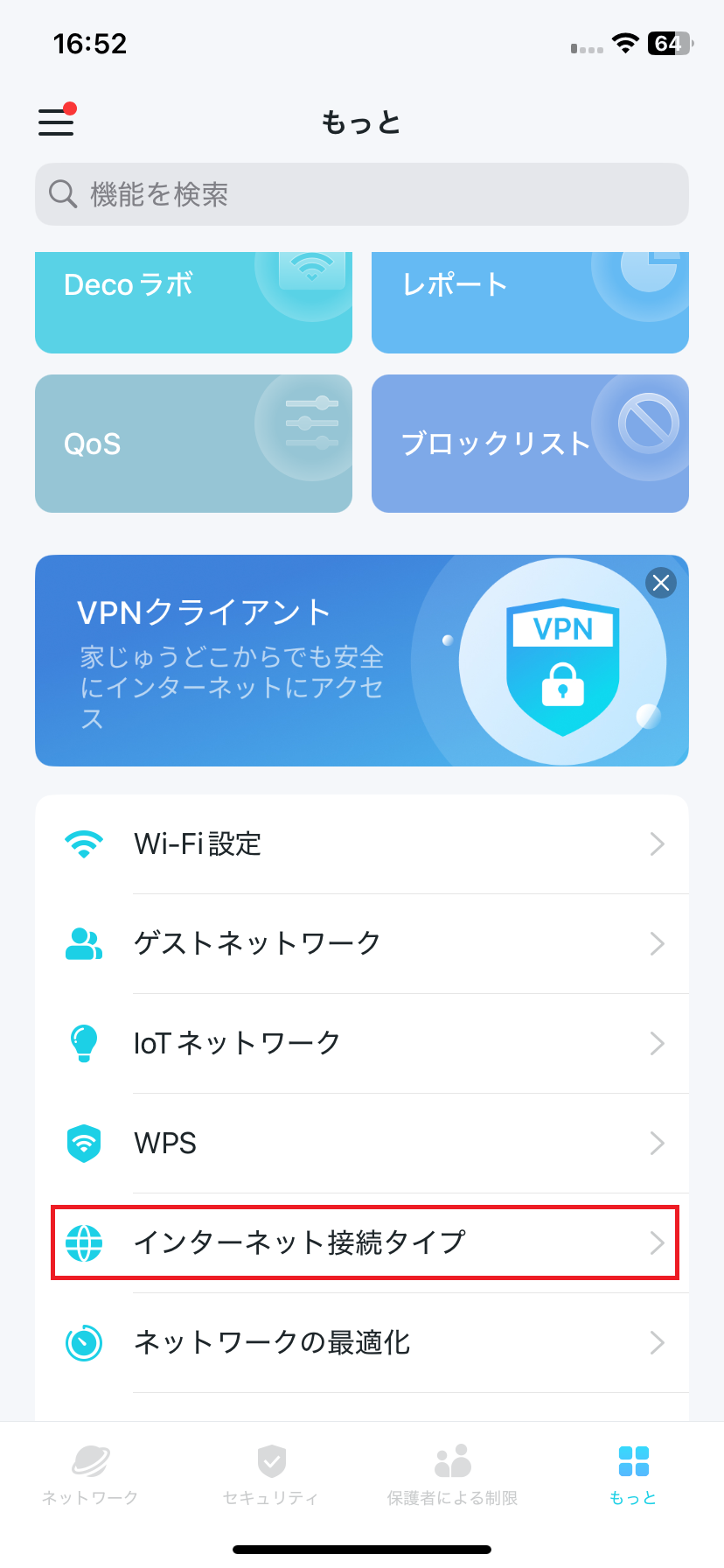724x1568 pixels.
Task: Open the hamburger drawer menu
Action: coord(57,121)
